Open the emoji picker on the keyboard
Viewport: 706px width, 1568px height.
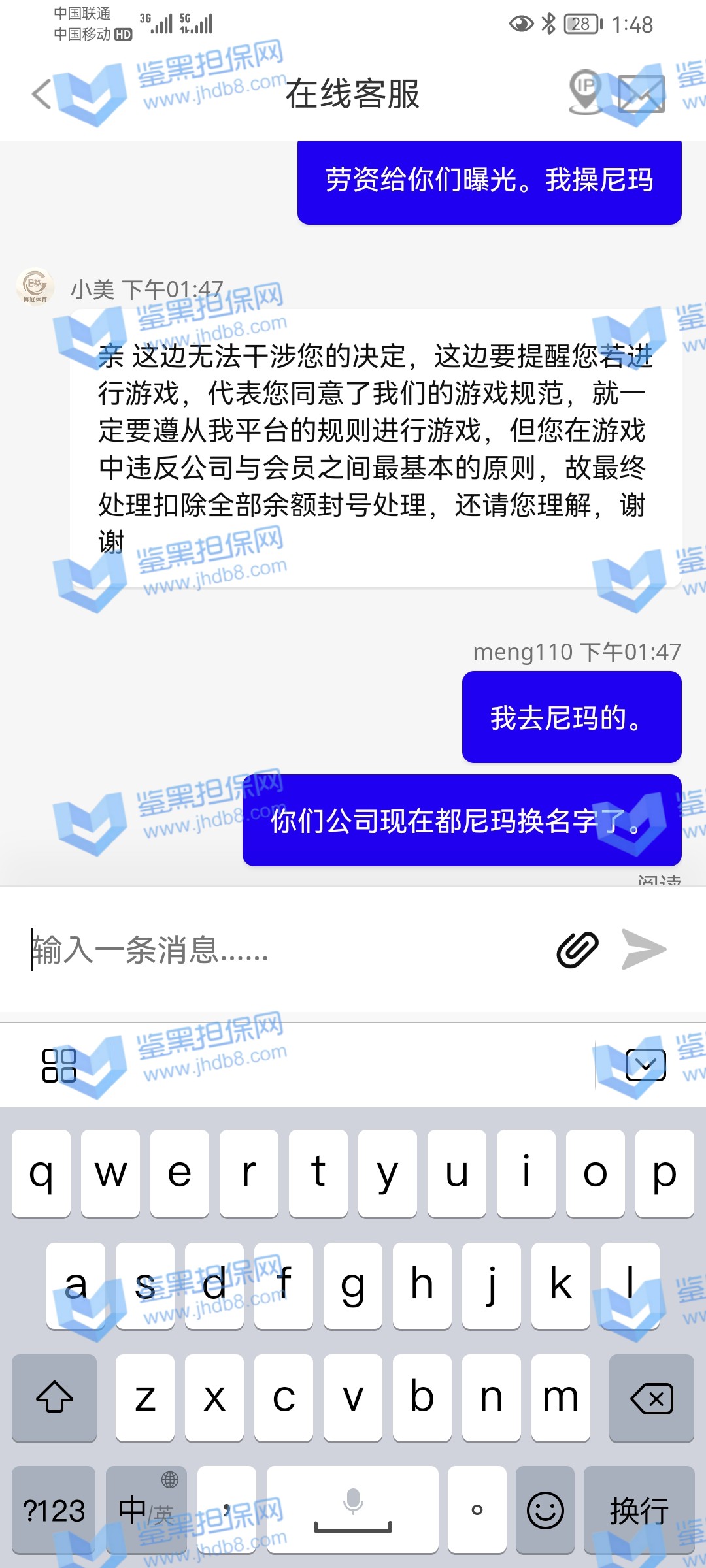[x=545, y=1510]
